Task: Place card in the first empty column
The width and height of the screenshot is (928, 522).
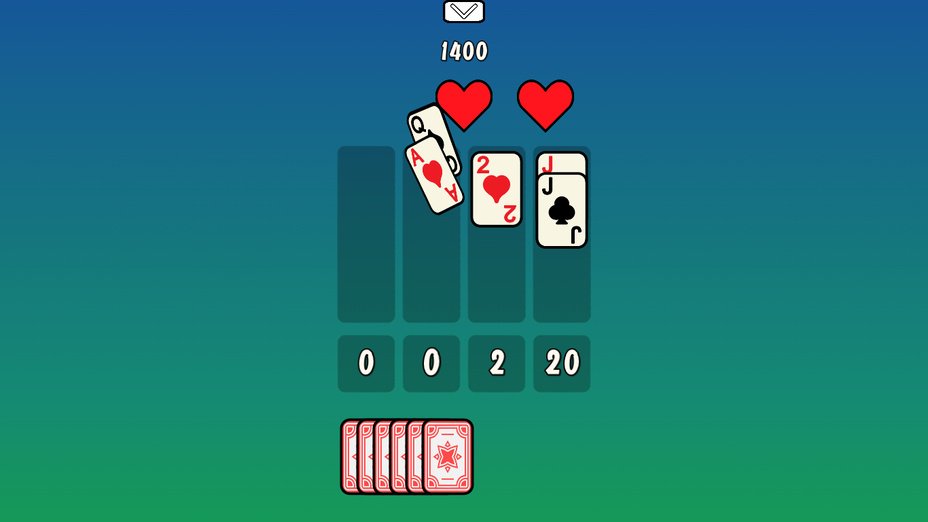Action: (x=366, y=234)
